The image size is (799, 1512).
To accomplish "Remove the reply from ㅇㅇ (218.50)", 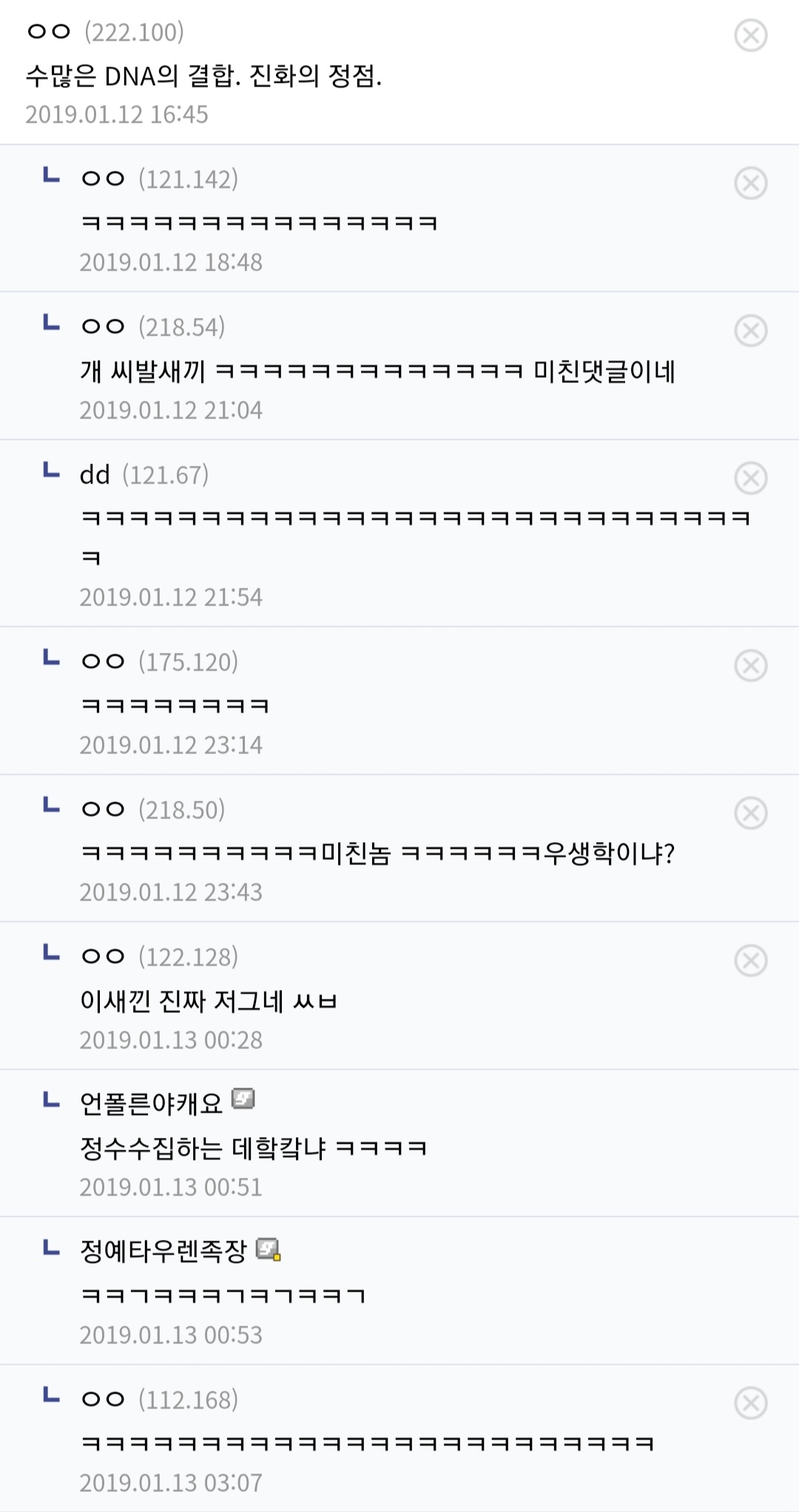I will tap(750, 813).
